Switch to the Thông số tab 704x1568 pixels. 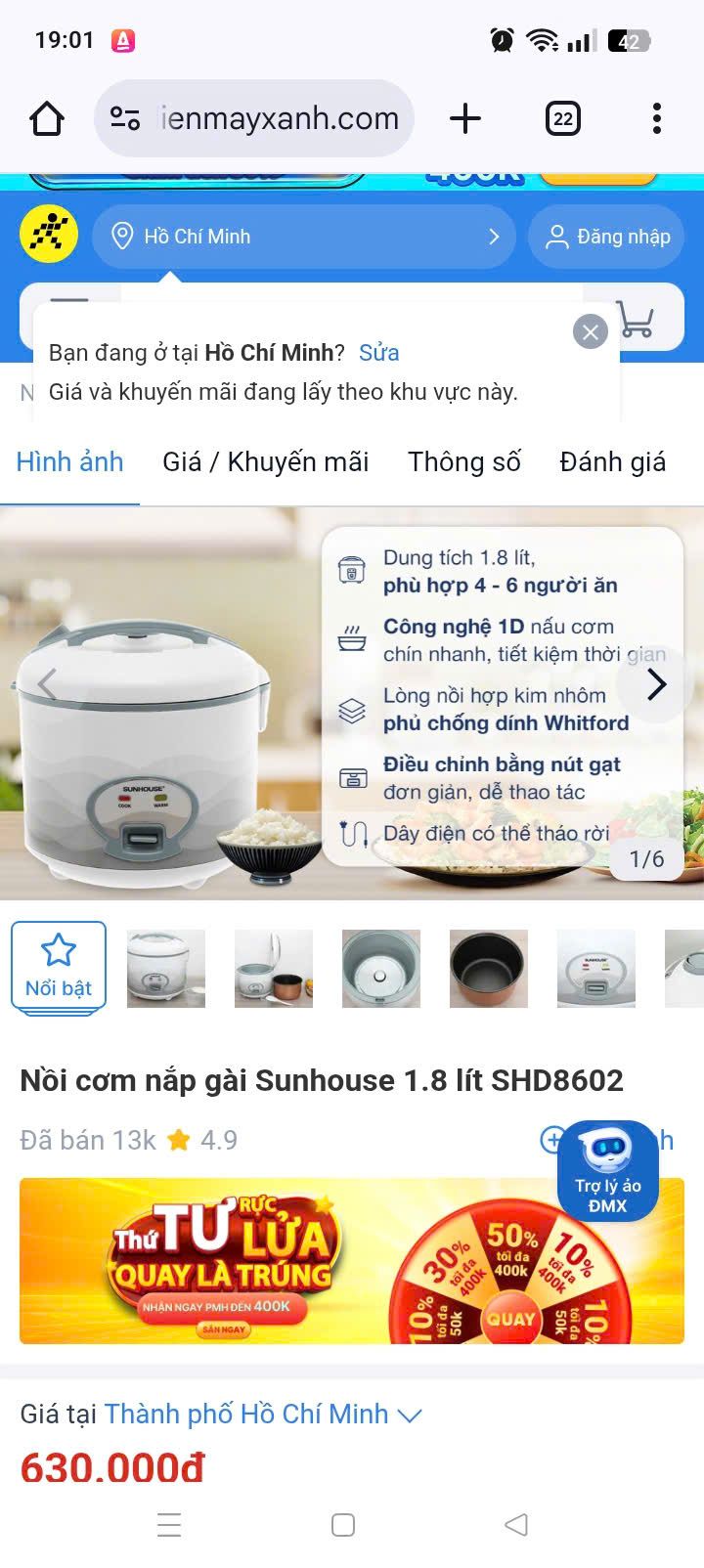point(463,461)
